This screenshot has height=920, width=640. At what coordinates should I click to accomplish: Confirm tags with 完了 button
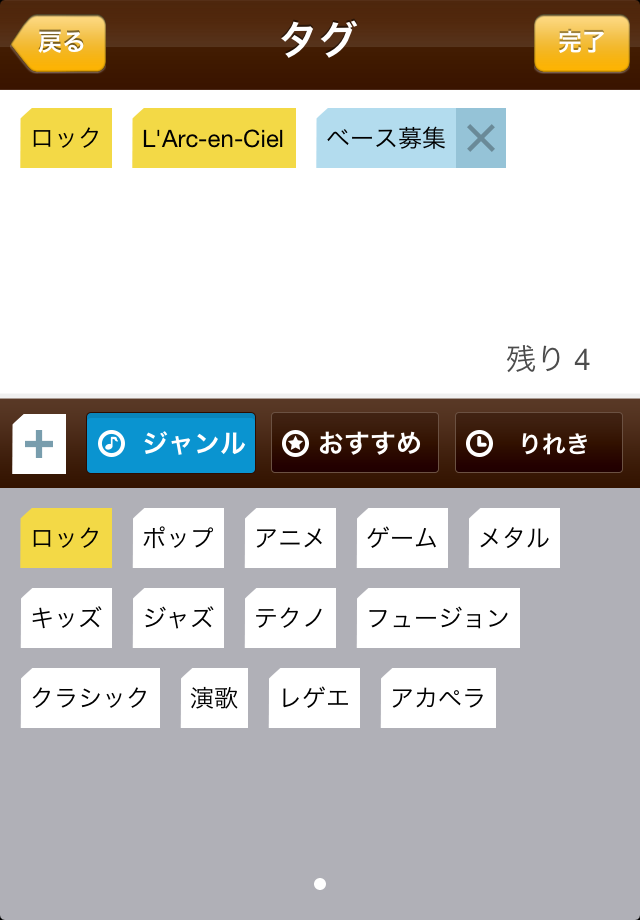581,43
